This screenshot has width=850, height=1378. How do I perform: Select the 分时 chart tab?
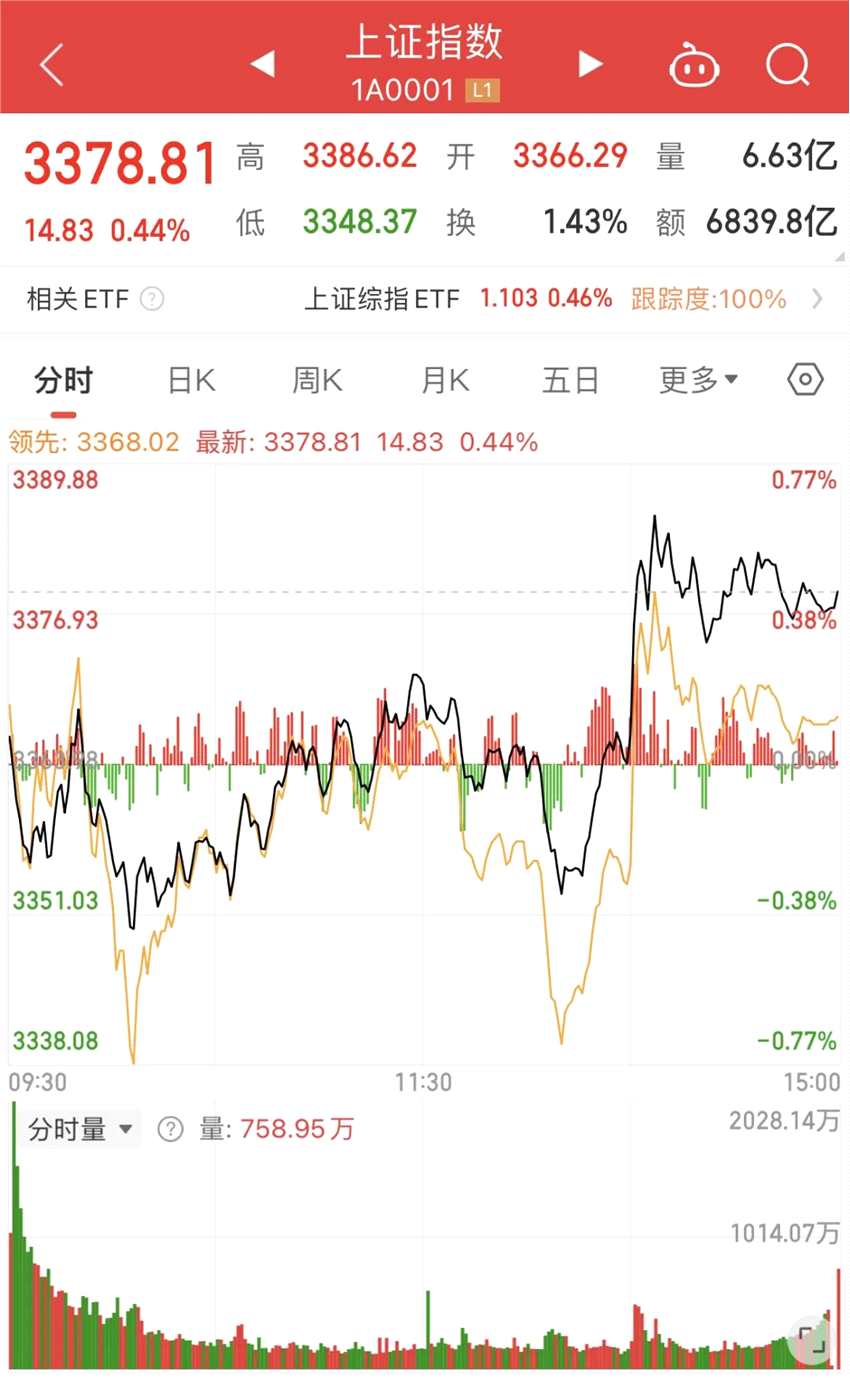63,380
